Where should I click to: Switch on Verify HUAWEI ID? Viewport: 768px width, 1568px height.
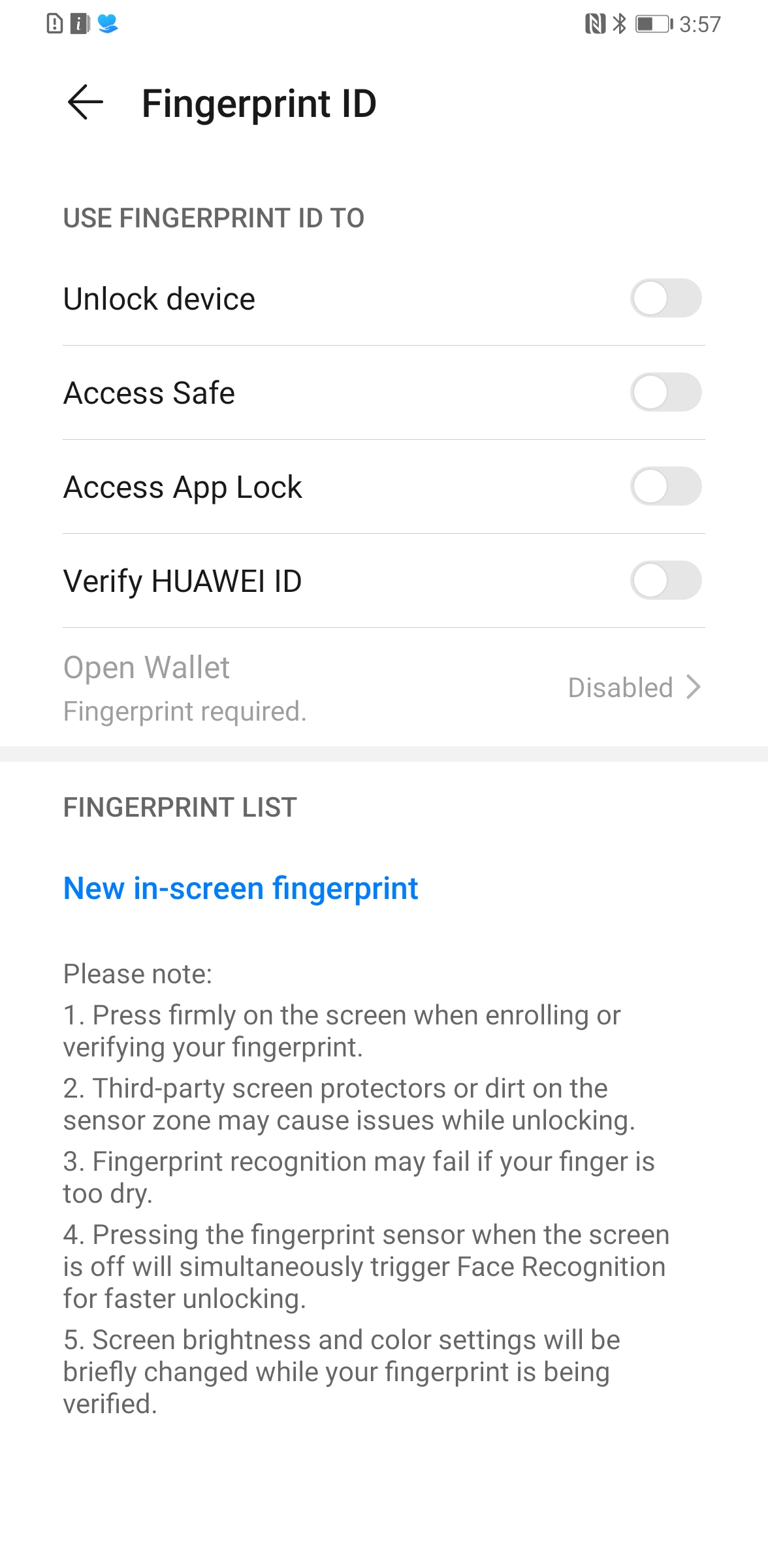coord(665,581)
